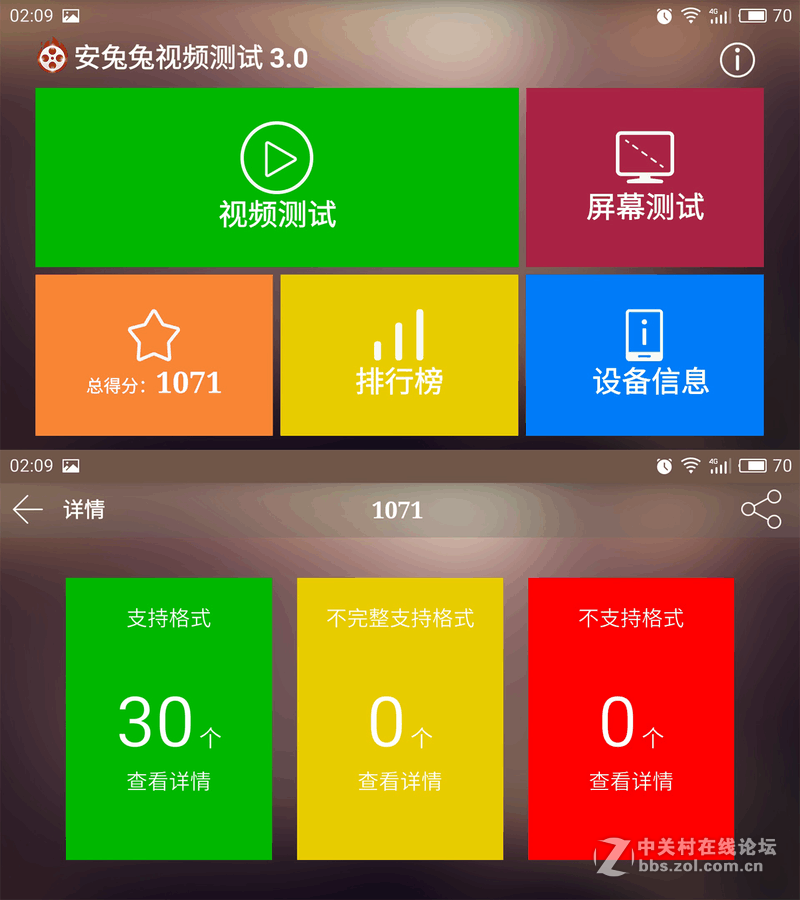The width and height of the screenshot is (800, 900).
Task: Tap the back arrow next to 详情
Action: coord(27,509)
